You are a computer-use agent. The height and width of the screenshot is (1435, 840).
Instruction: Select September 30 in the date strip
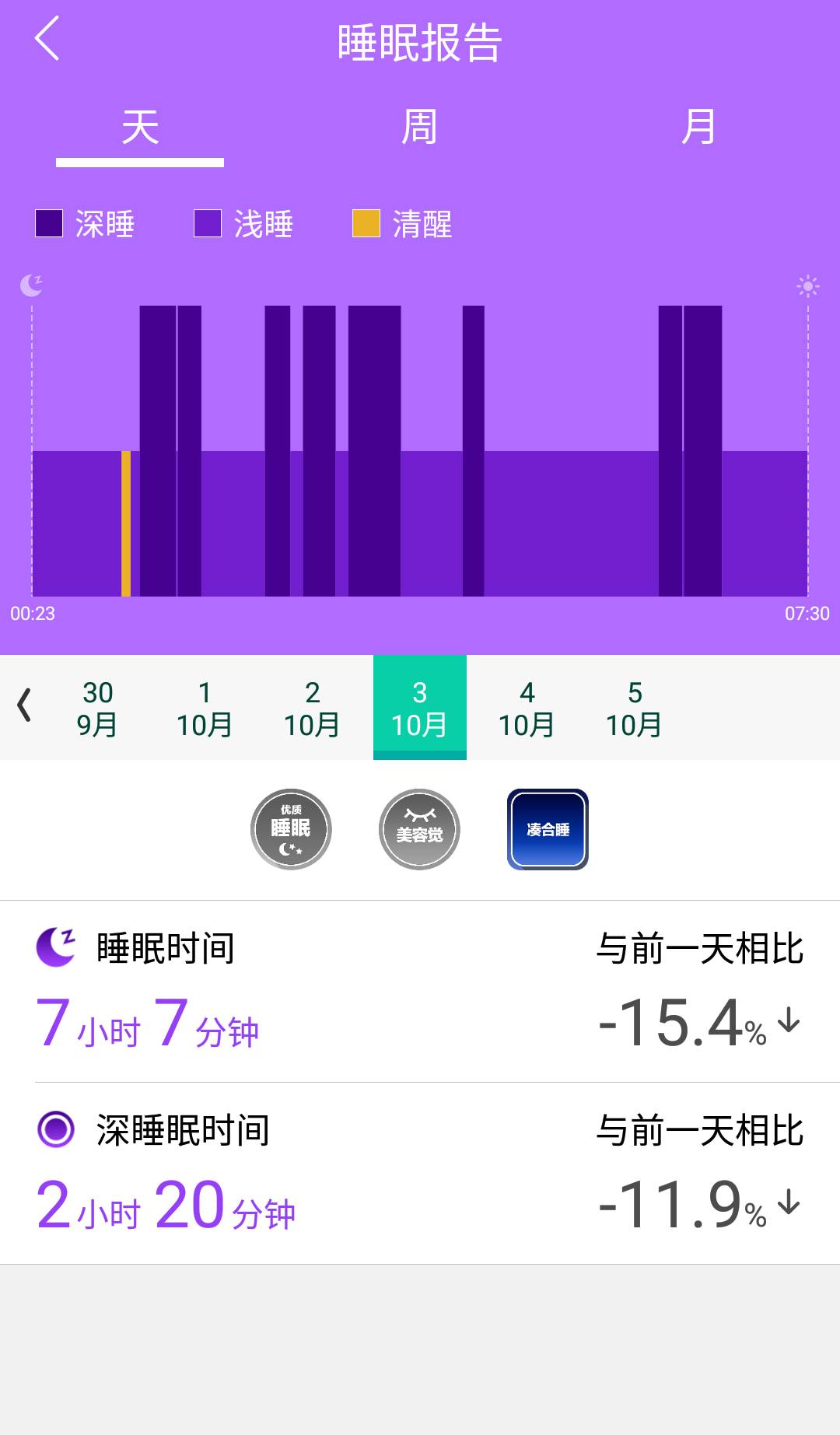99,708
